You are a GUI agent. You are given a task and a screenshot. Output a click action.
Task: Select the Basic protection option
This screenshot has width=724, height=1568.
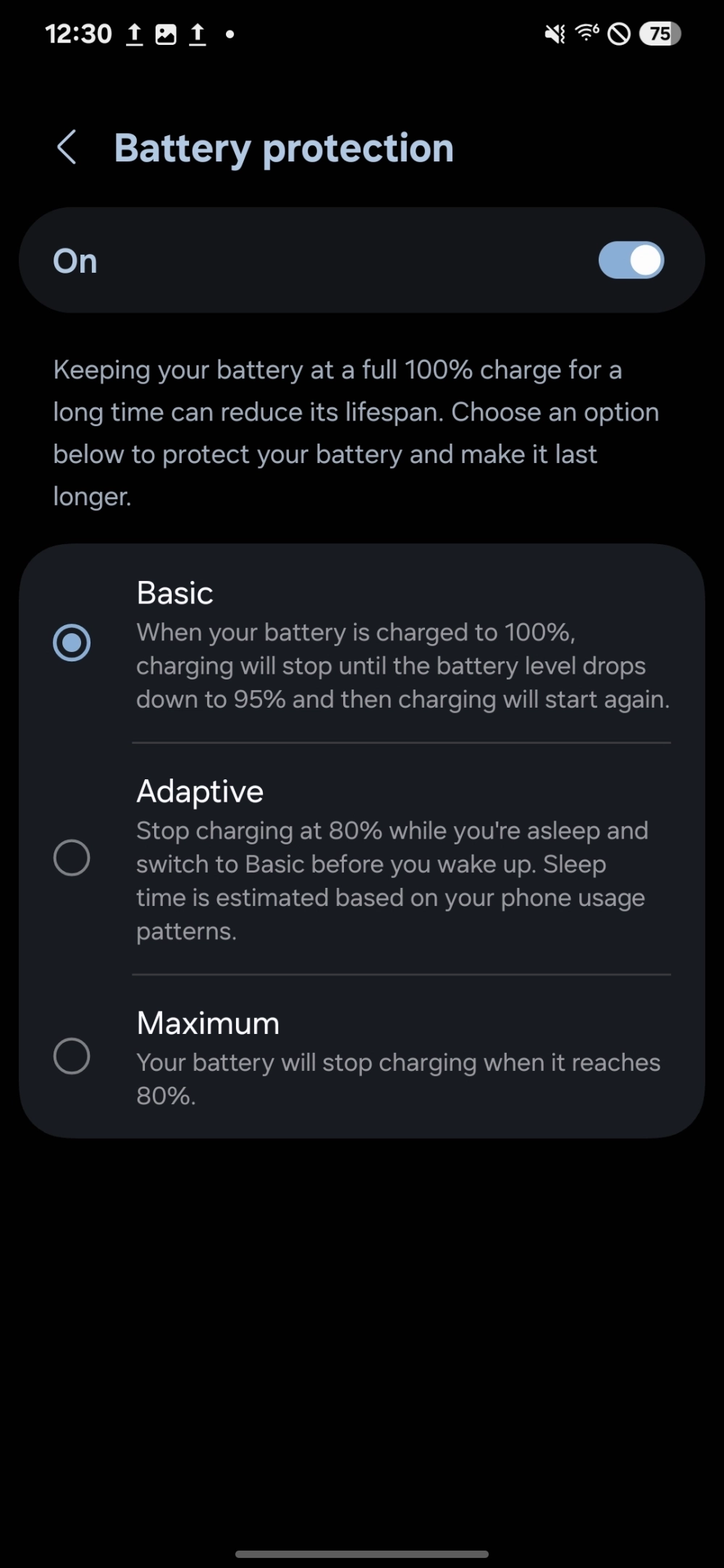[72, 643]
